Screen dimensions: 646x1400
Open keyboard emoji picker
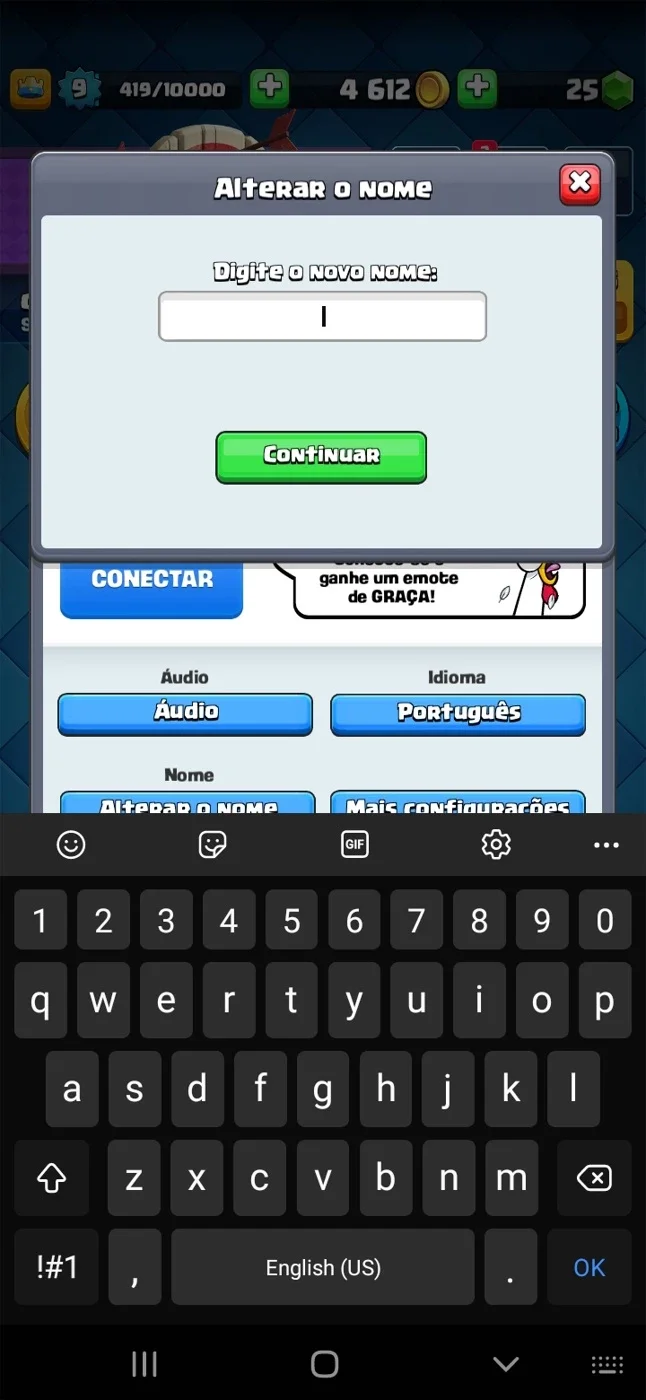(x=71, y=845)
